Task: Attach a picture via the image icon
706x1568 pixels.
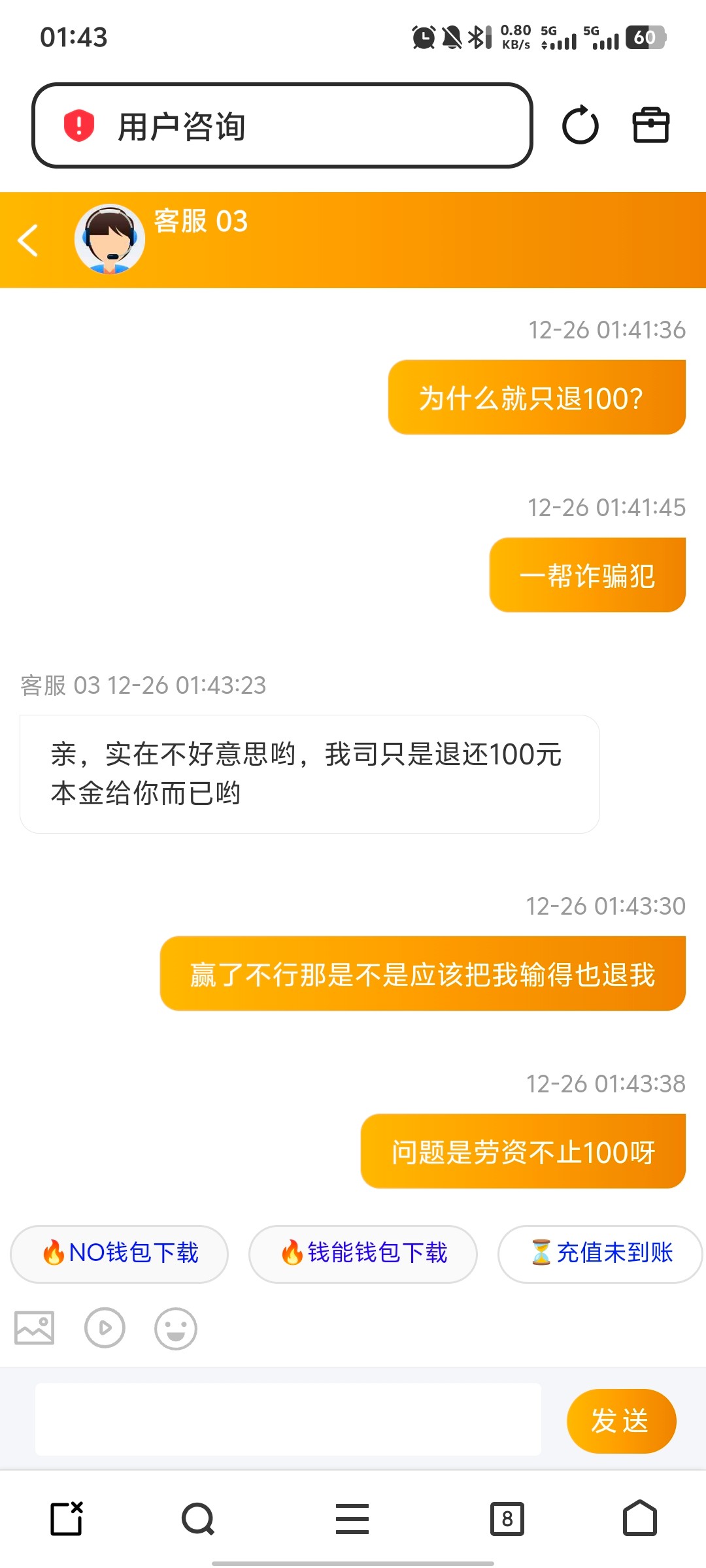Action: 35,1328
